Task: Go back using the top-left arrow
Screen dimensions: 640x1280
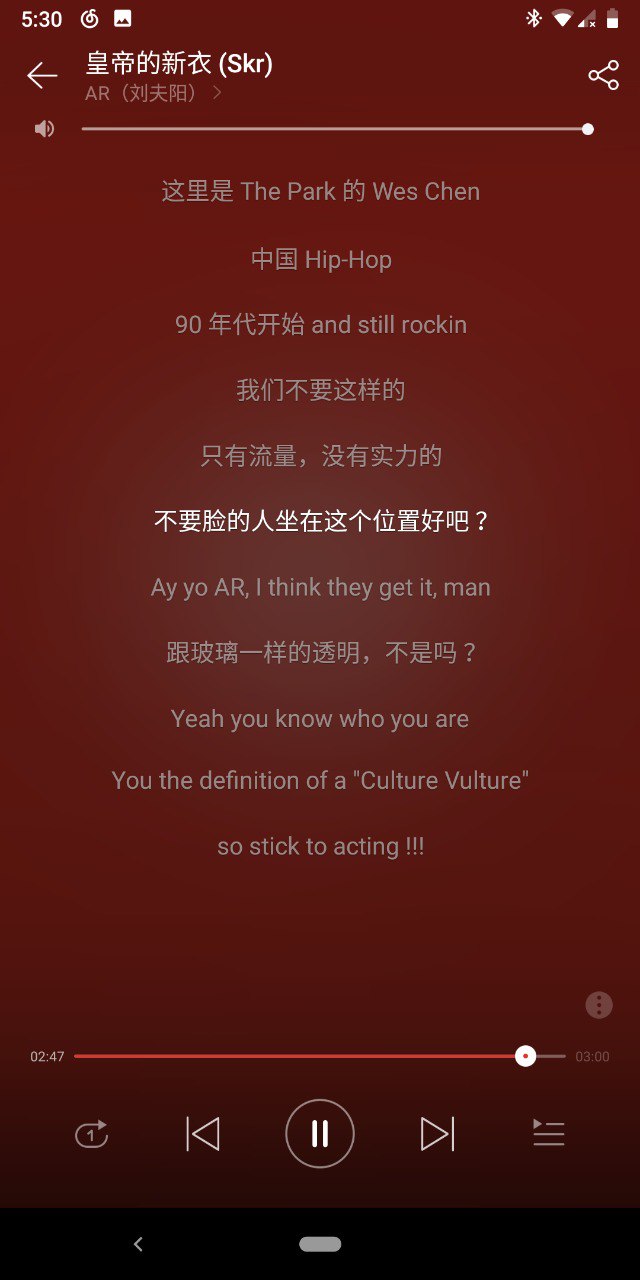Action: (x=42, y=76)
